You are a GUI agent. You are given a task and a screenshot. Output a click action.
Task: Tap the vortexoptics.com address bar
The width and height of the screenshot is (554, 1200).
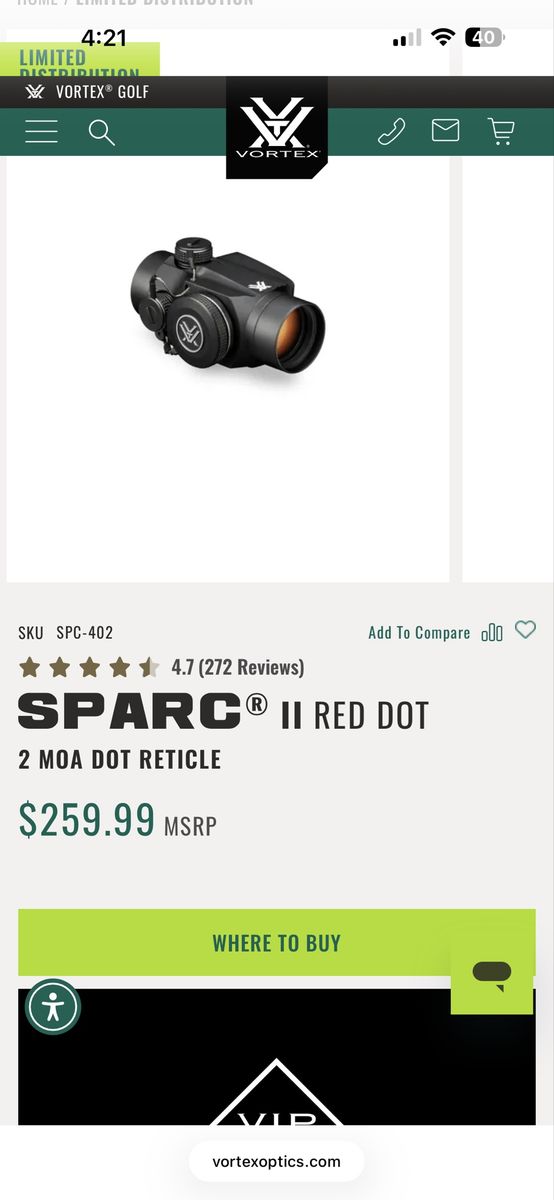click(x=277, y=1162)
